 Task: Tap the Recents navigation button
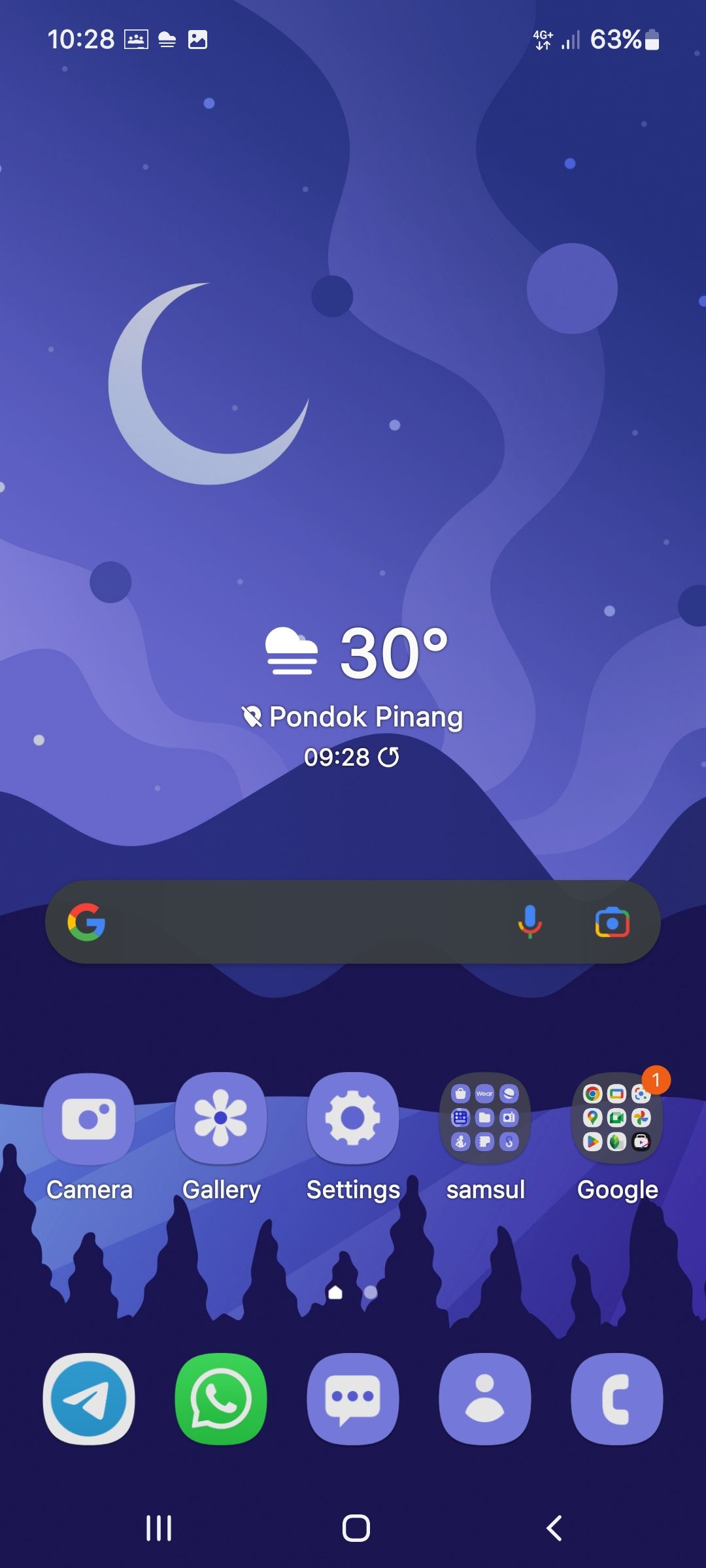click(159, 1527)
